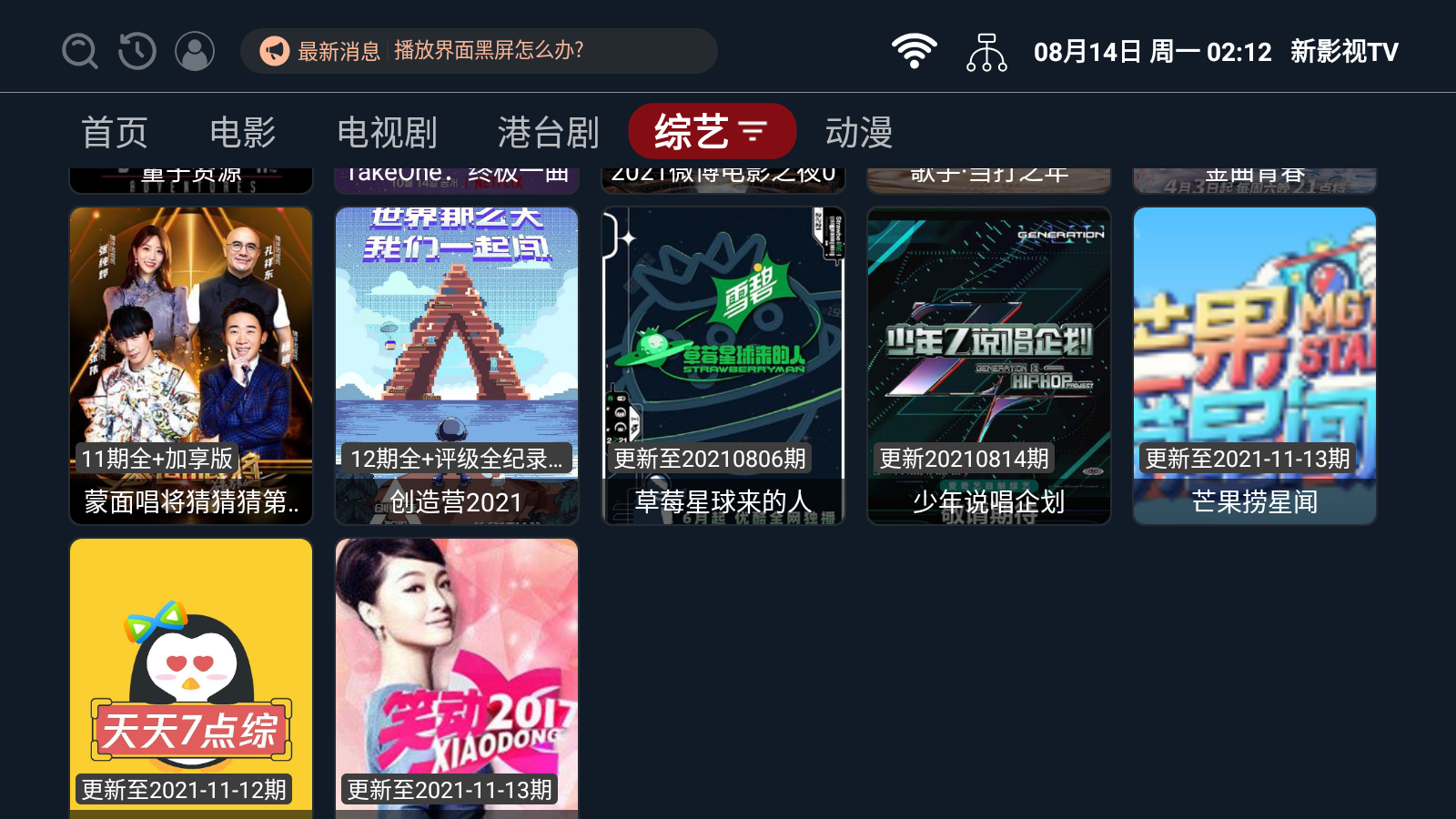Viewport: 1456px width, 819px height.
Task: Open the show 草莓星球来的人
Action: 723,366
